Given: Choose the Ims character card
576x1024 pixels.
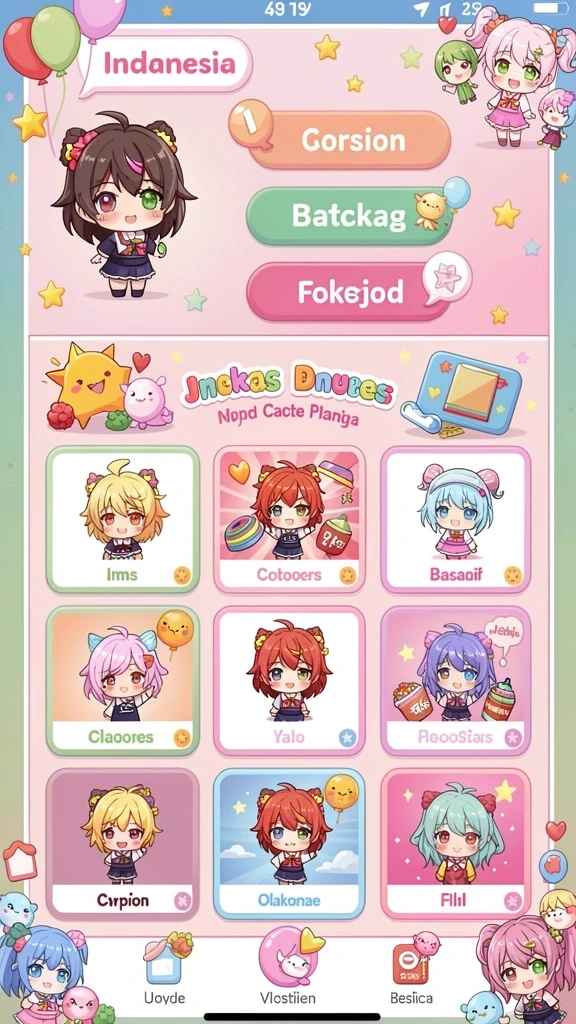Looking at the screenshot, I should (x=123, y=520).
